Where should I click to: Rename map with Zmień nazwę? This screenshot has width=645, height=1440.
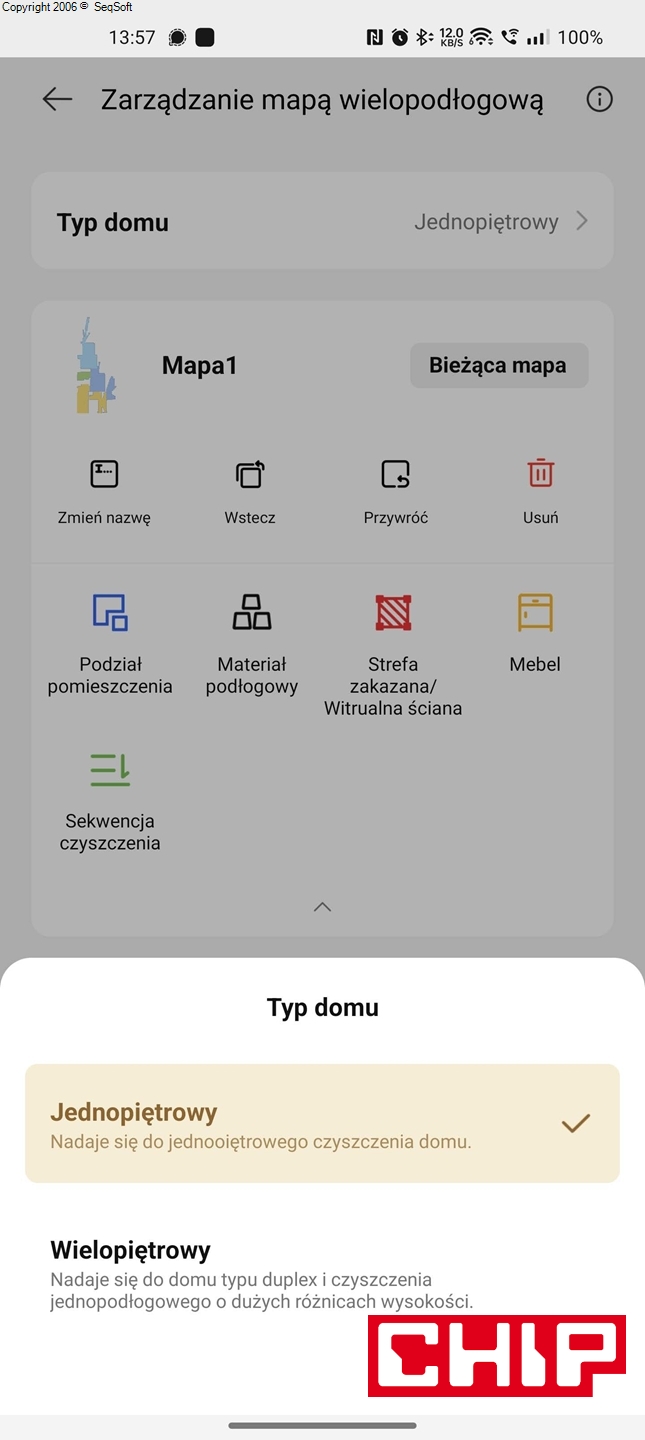pyautogui.click(x=104, y=492)
